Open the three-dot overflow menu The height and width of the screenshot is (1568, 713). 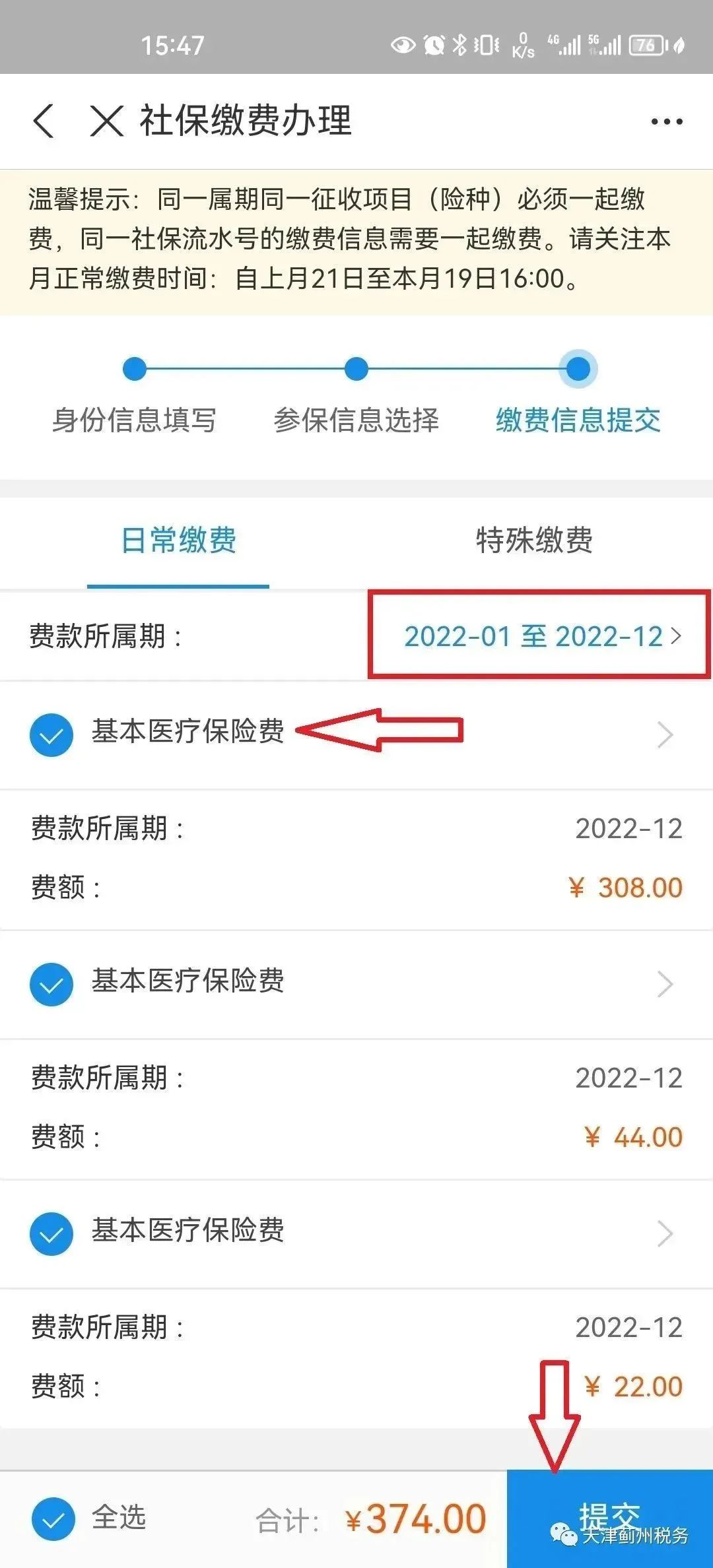[666, 121]
